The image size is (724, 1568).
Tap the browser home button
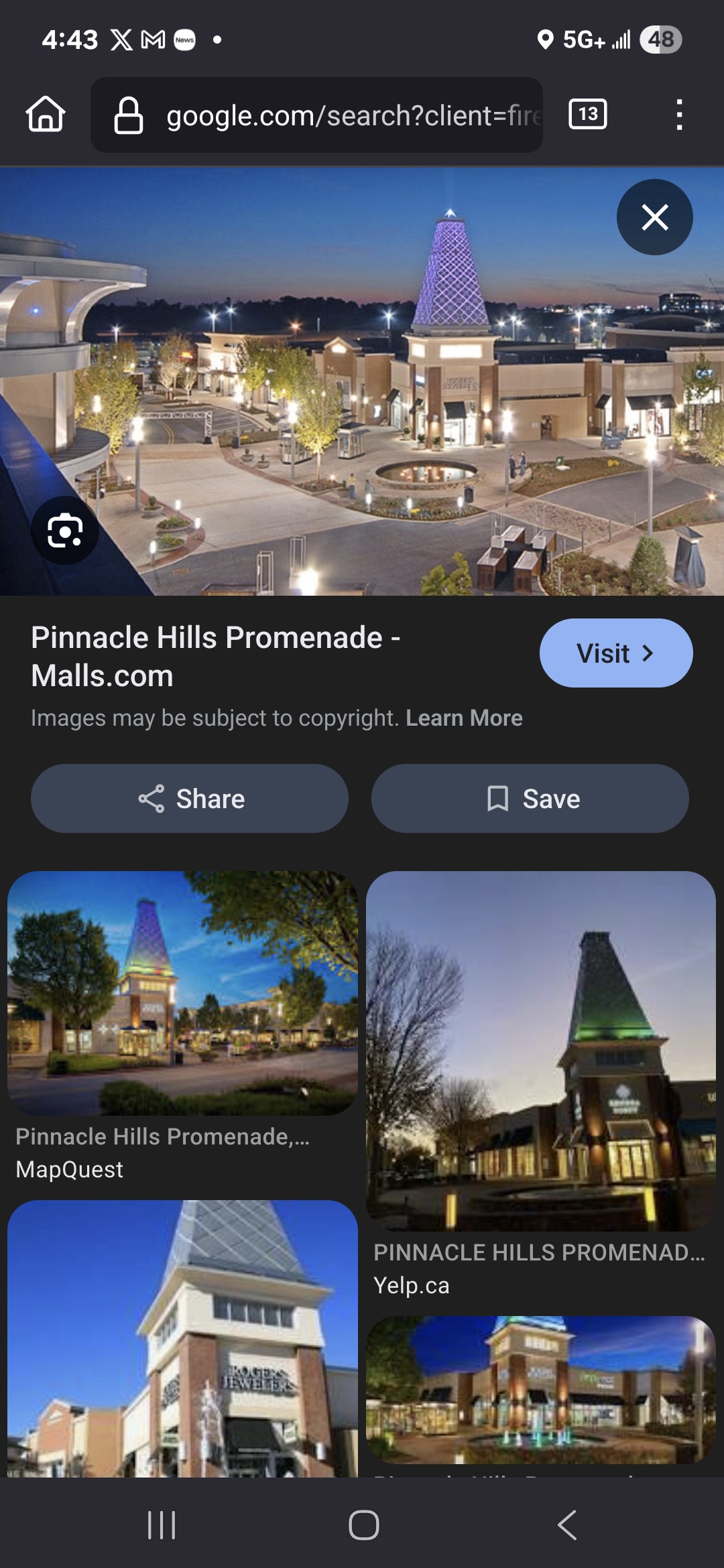click(x=46, y=115)
